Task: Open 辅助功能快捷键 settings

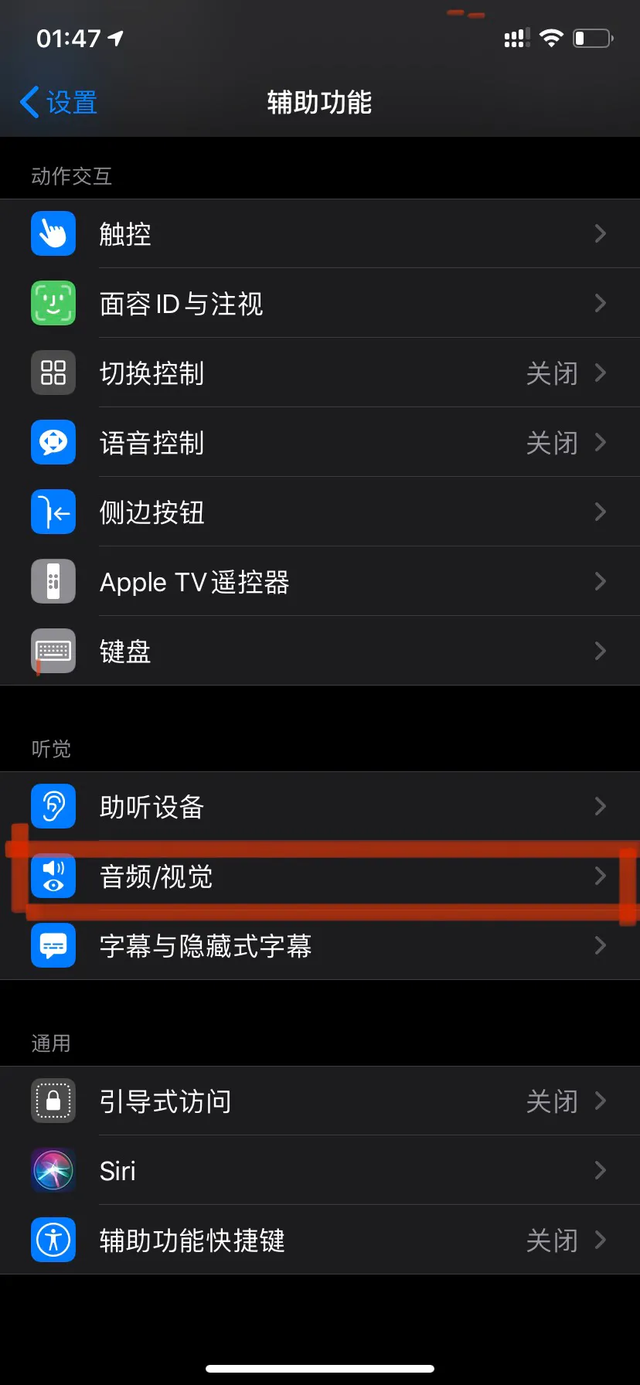Action: click(x=320, y=1241)
